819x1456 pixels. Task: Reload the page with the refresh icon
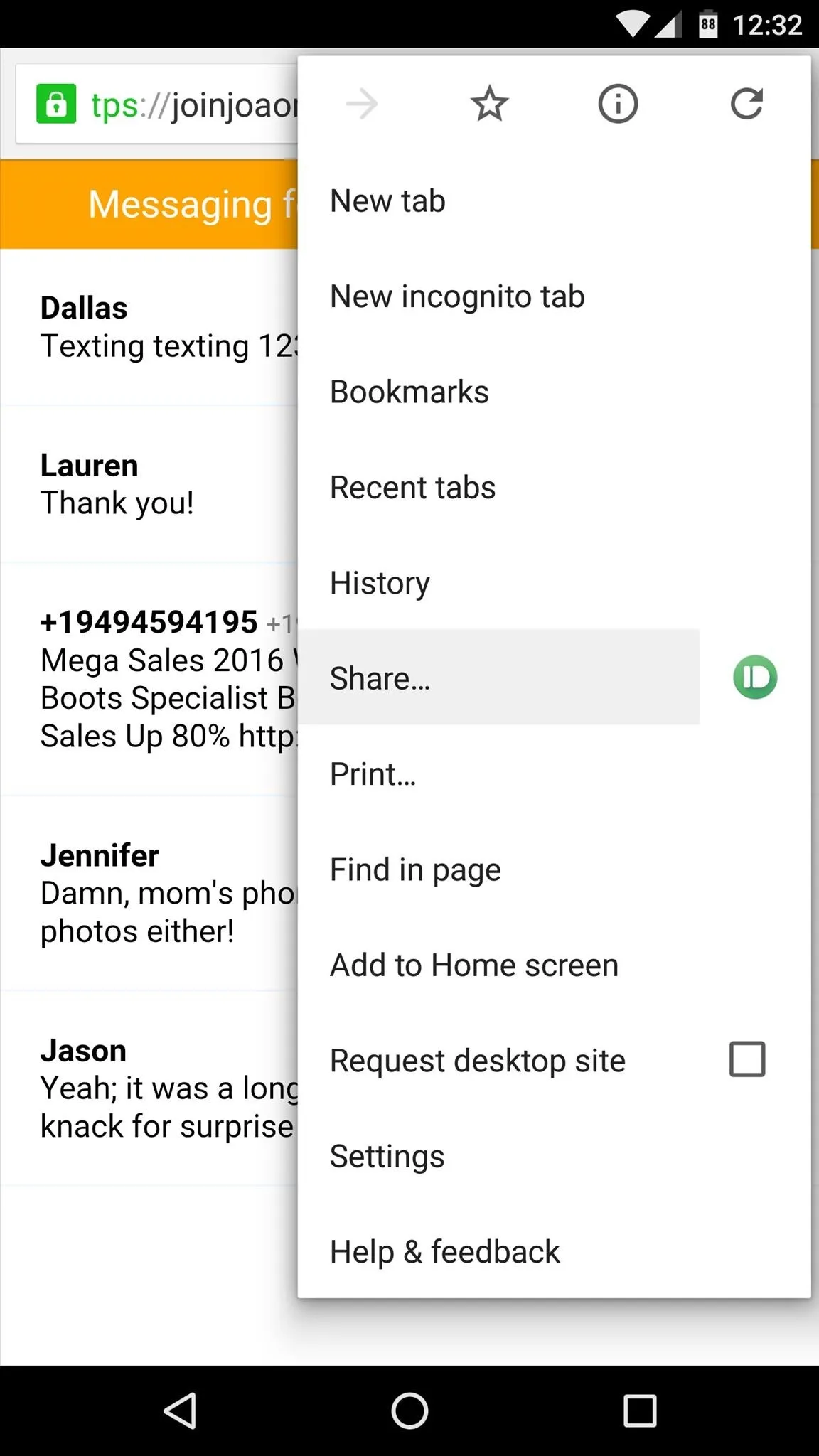[x=746, y=105]
